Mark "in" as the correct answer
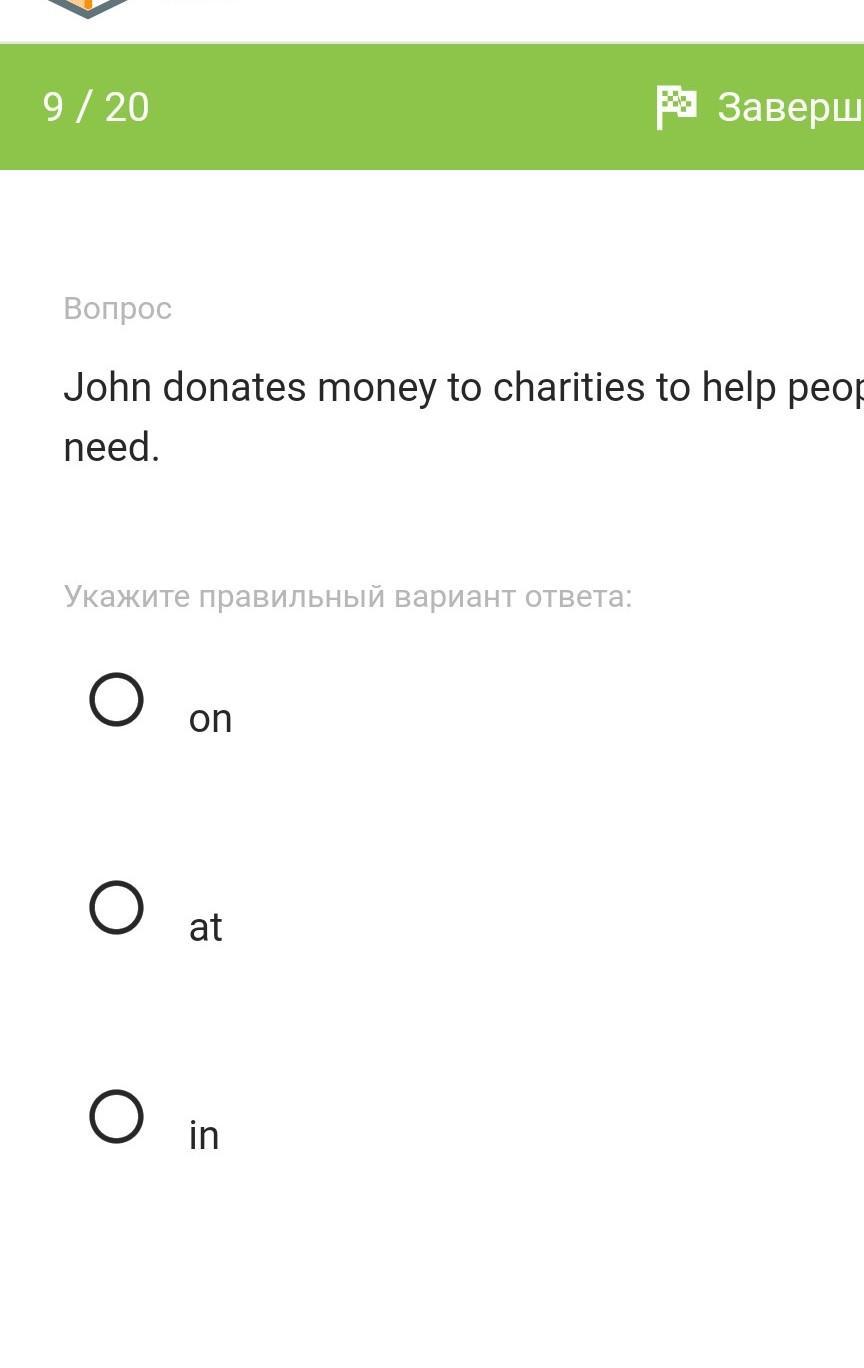The width and height of the screenshot is (864, 1368). (x=117, y=1116)
